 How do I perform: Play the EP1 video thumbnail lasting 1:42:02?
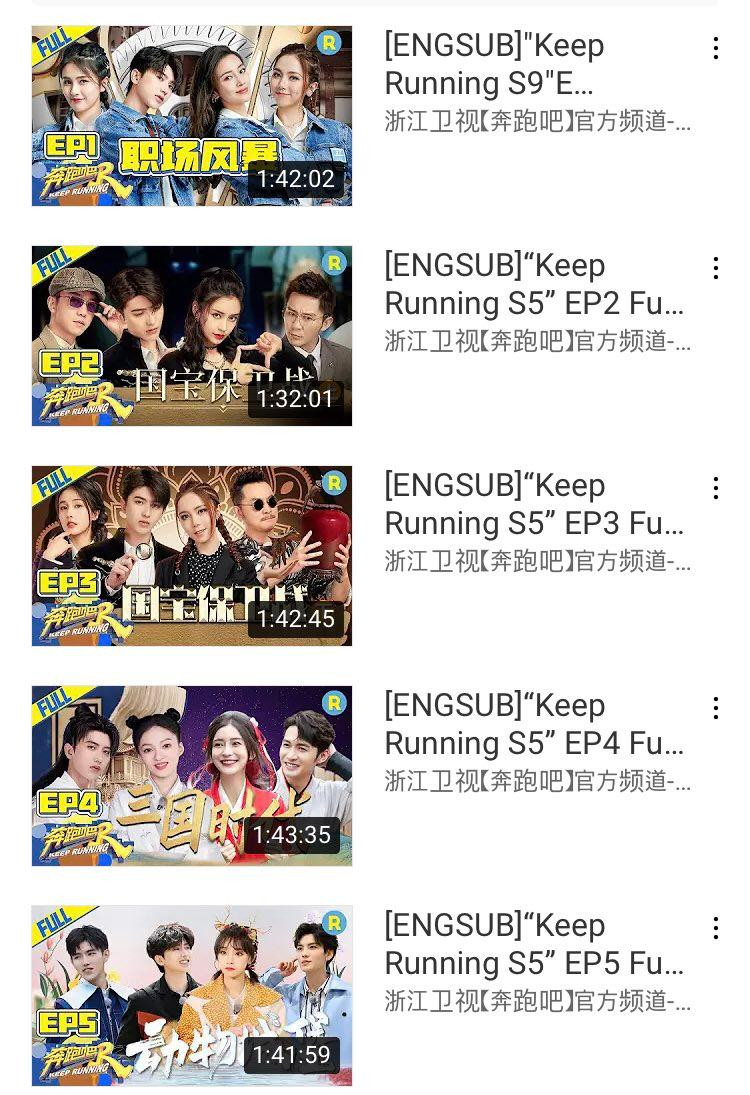coord(192,116)
